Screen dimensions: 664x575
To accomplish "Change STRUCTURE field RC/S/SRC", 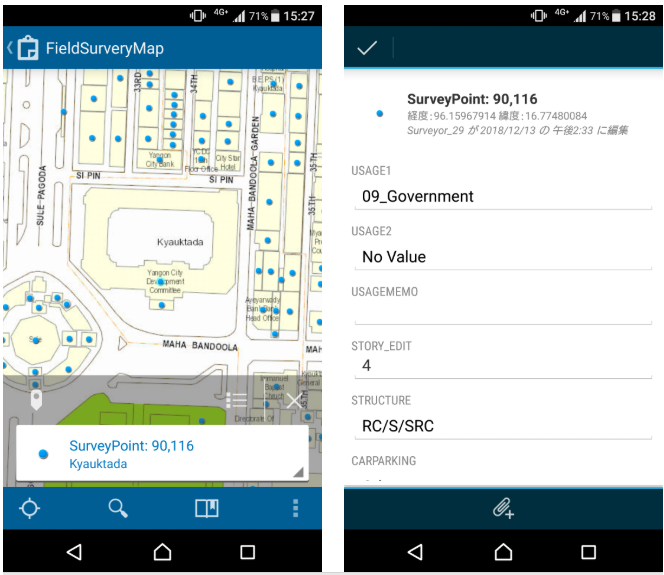I will click(x=501, y=426).
